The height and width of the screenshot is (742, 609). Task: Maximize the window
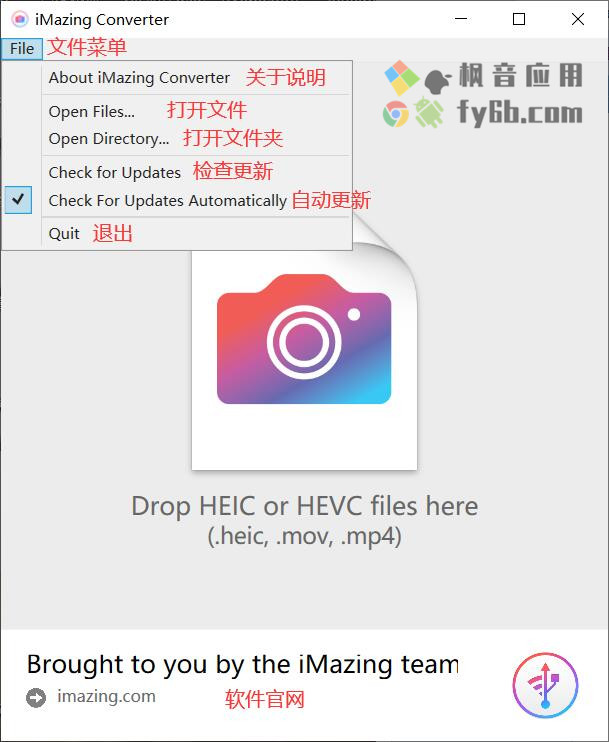pyautogui.click(x=519, y=19)
